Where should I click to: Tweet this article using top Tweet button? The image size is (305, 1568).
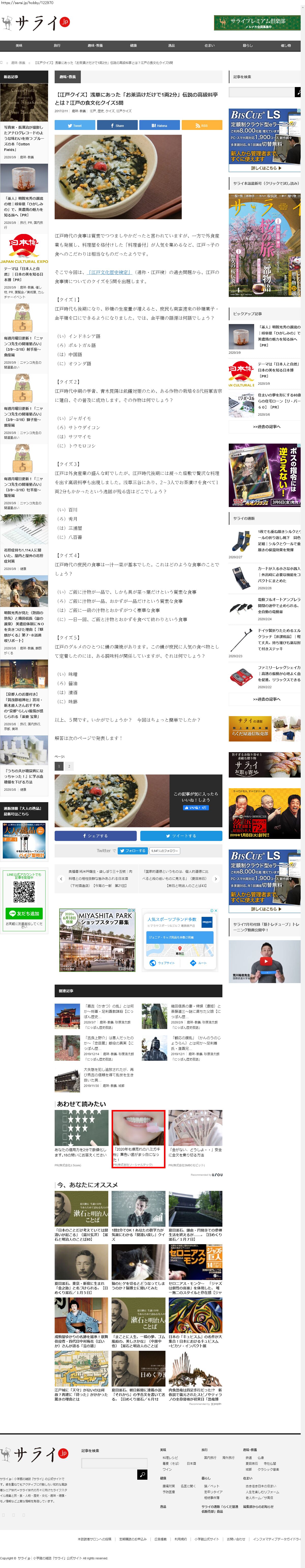point(74,125)
